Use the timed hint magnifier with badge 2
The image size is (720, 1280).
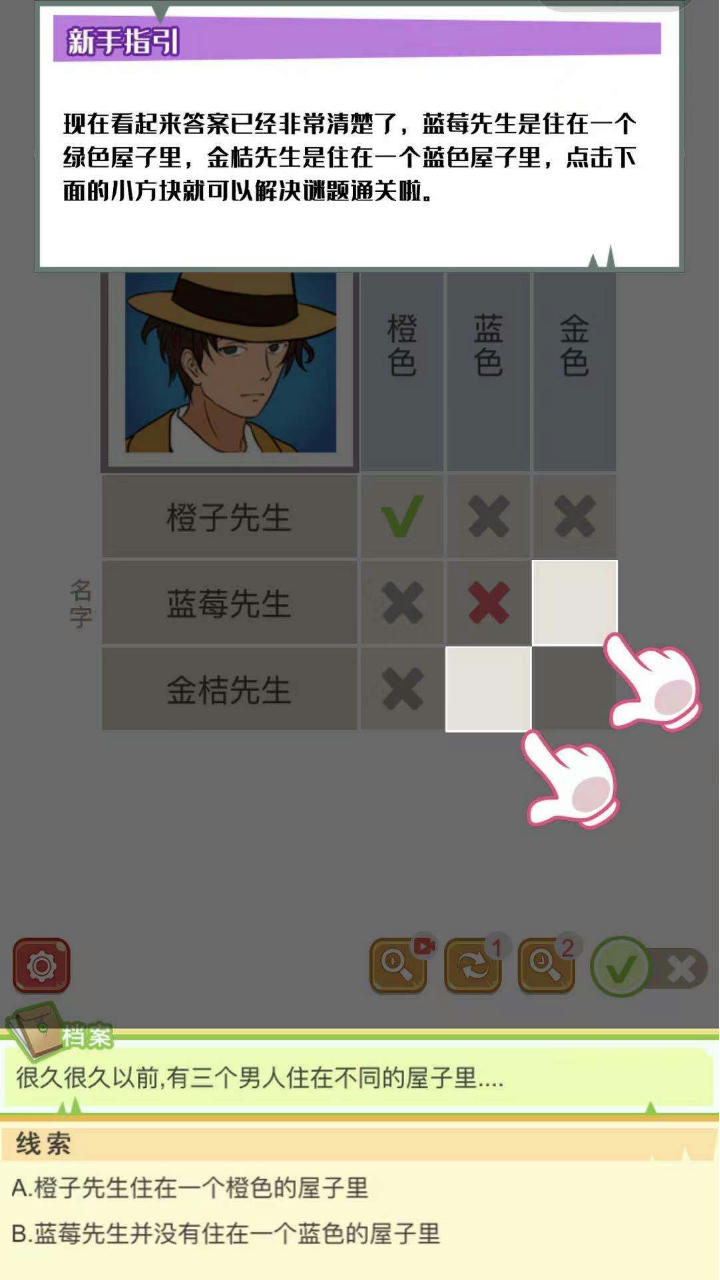point(546,966)
